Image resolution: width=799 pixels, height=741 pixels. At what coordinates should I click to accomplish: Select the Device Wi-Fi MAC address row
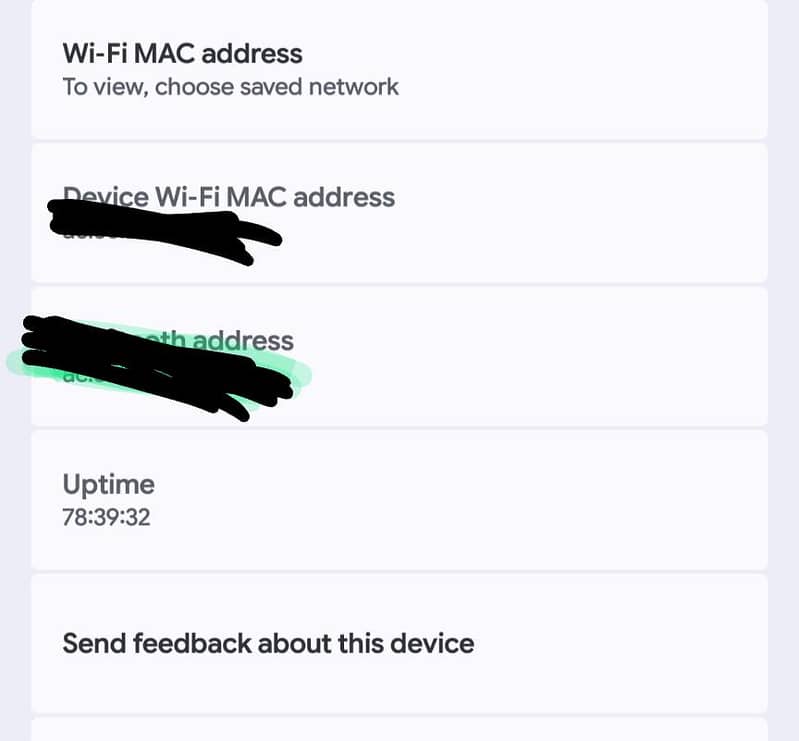click(x=399, y=212)
